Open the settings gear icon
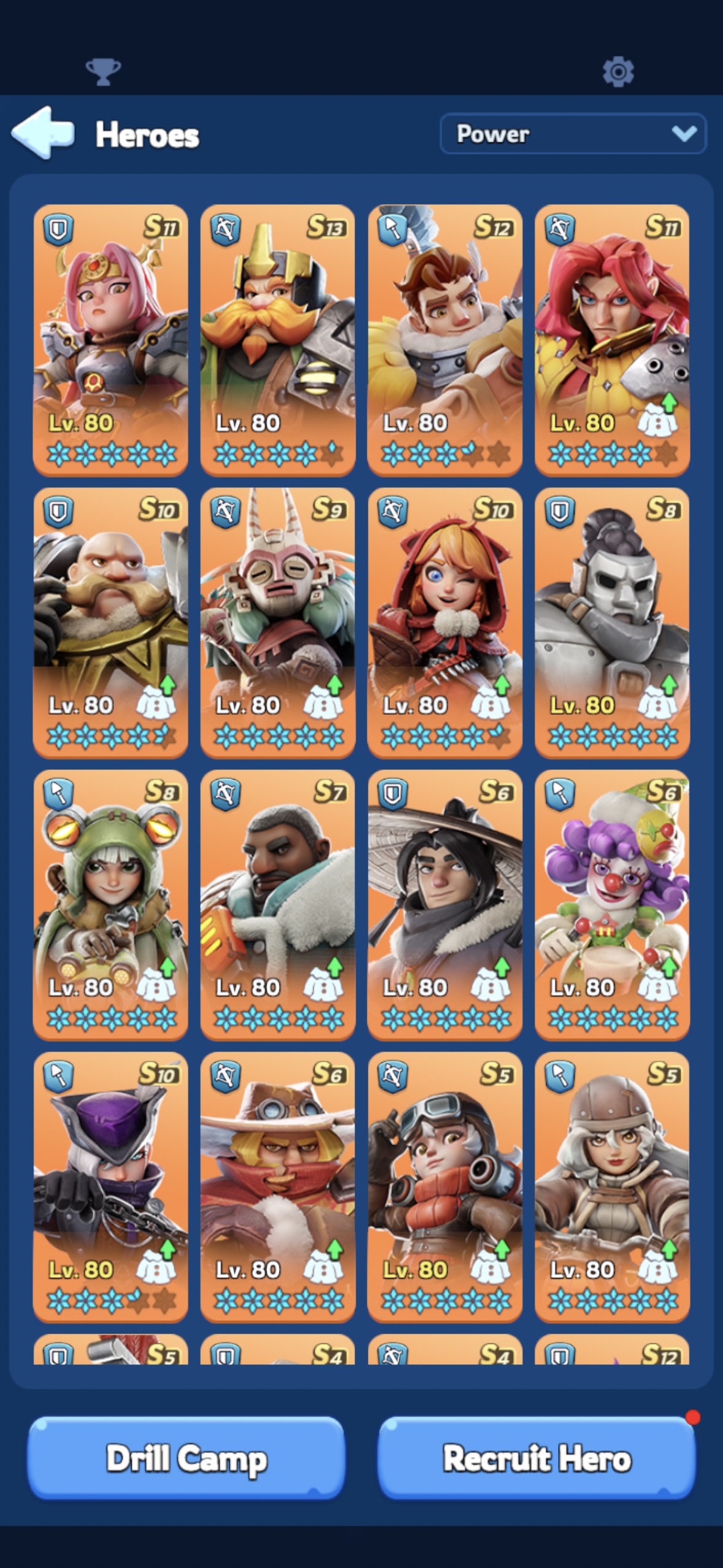723x1568 pixels. pos(618,72)
